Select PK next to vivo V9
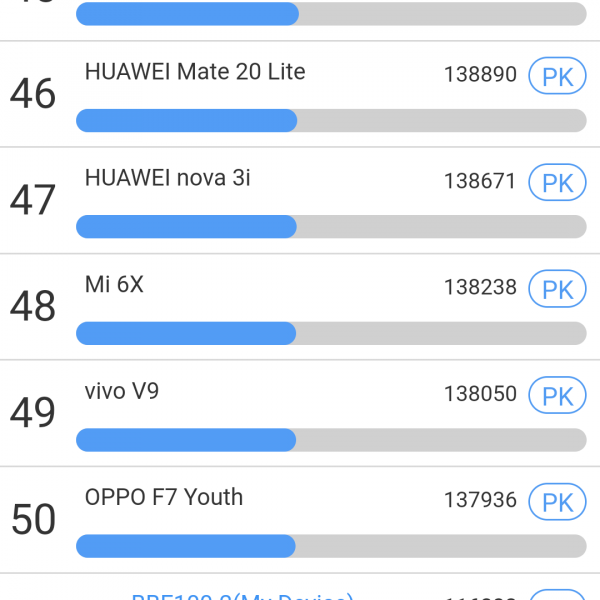 tap(557, 395)
